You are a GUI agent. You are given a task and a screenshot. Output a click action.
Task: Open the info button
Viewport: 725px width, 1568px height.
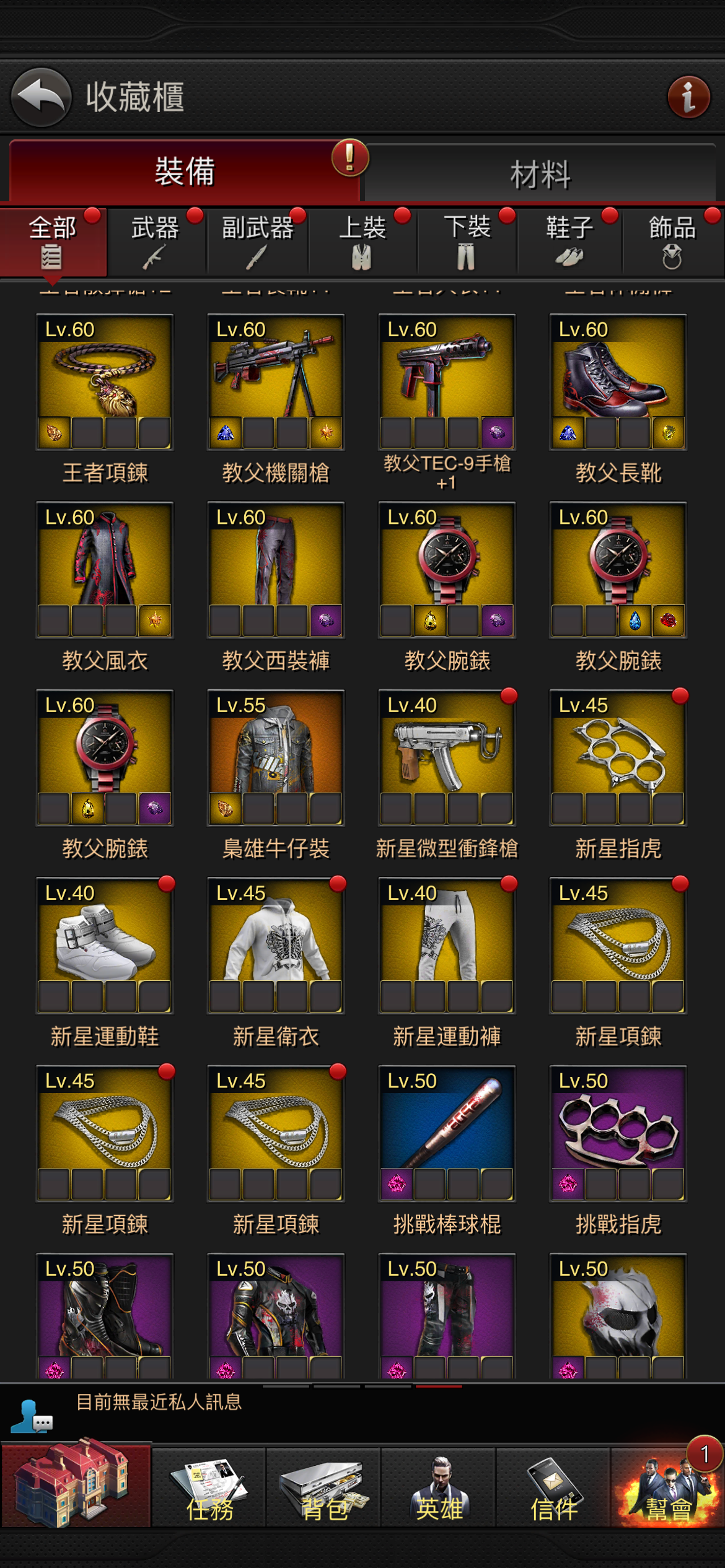[x=688, y=97]
